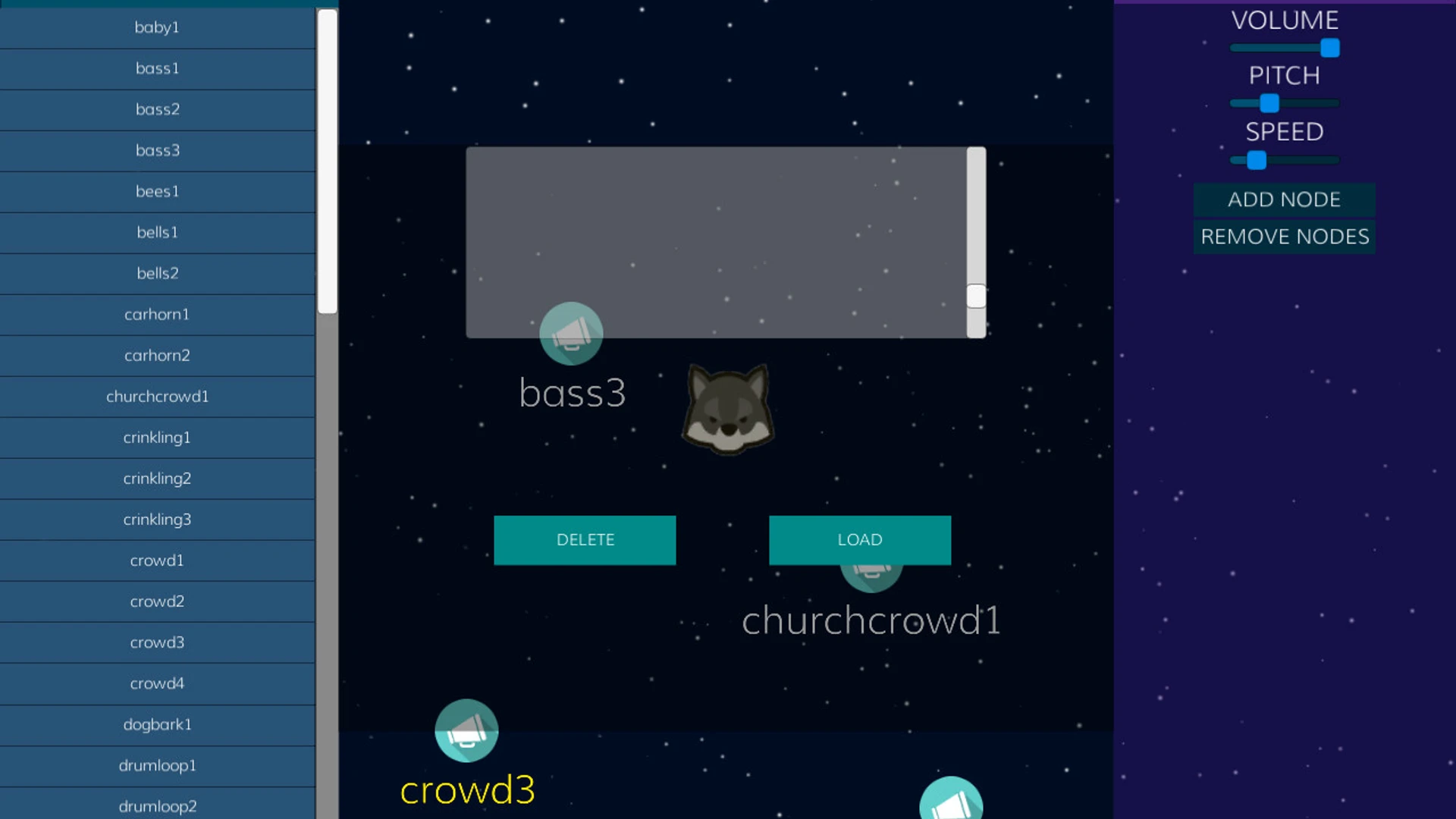Adjust the SPEED slider
Viewport: 1456px width, 819px height.
click(x=1257, y=160)
